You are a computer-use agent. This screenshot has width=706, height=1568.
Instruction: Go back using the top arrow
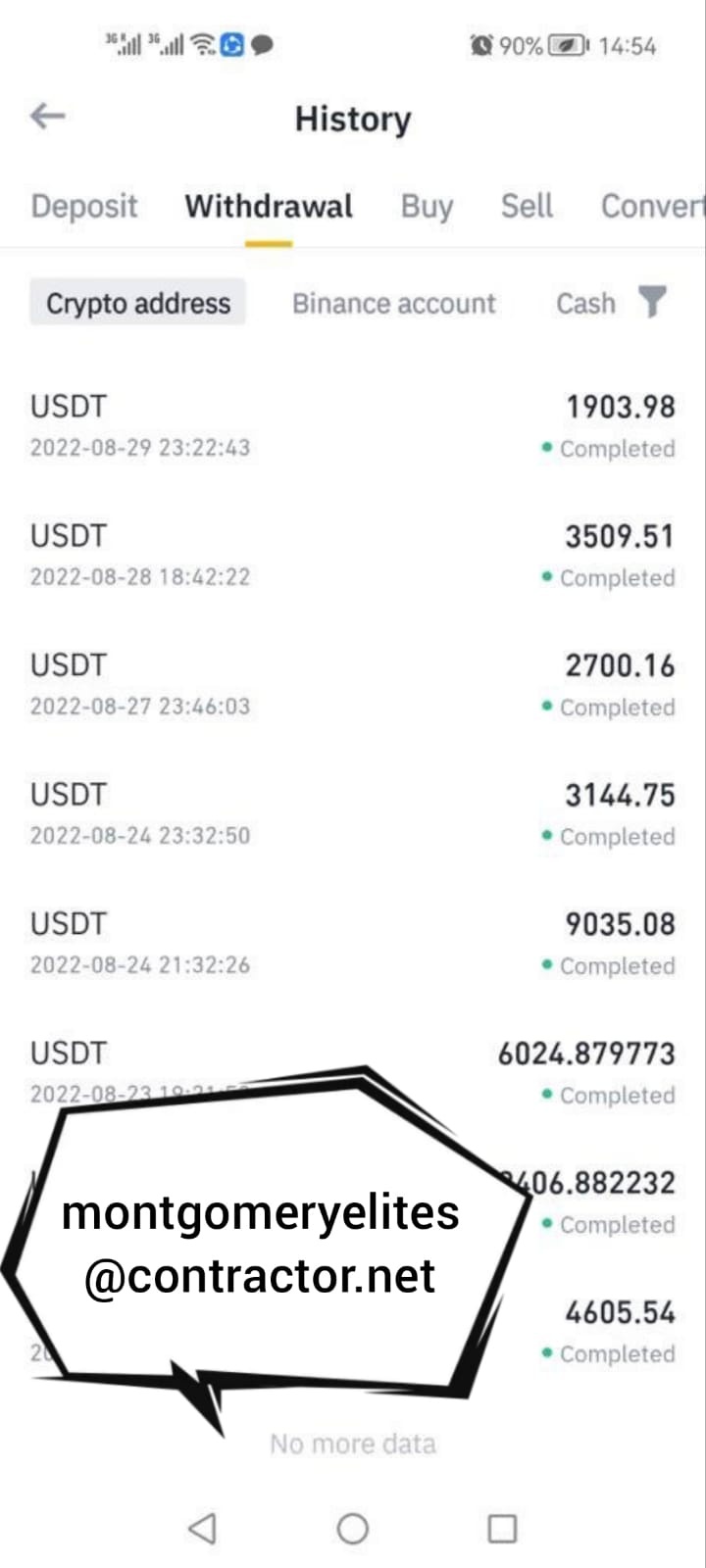[x=47, y=117]
